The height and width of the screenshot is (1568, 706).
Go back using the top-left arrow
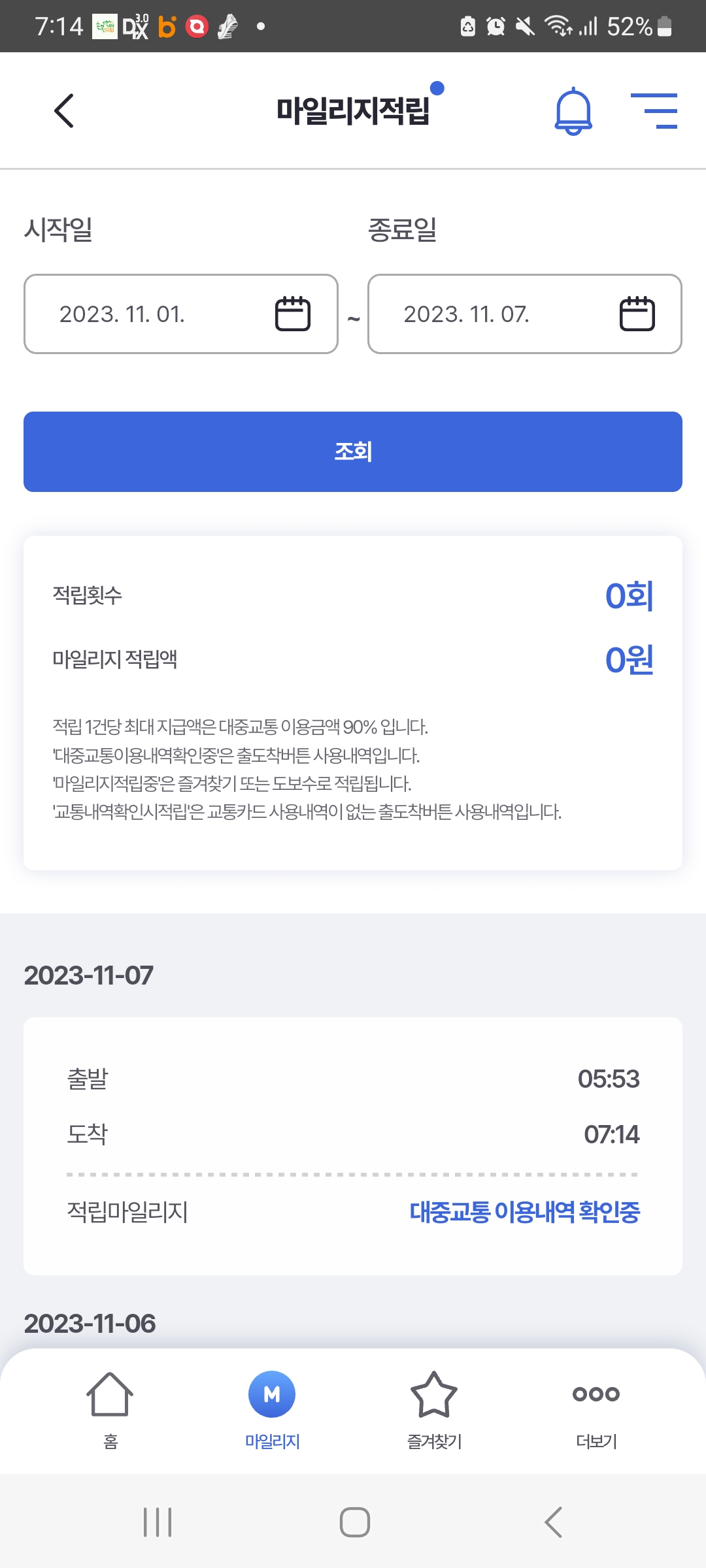[63, 110]
